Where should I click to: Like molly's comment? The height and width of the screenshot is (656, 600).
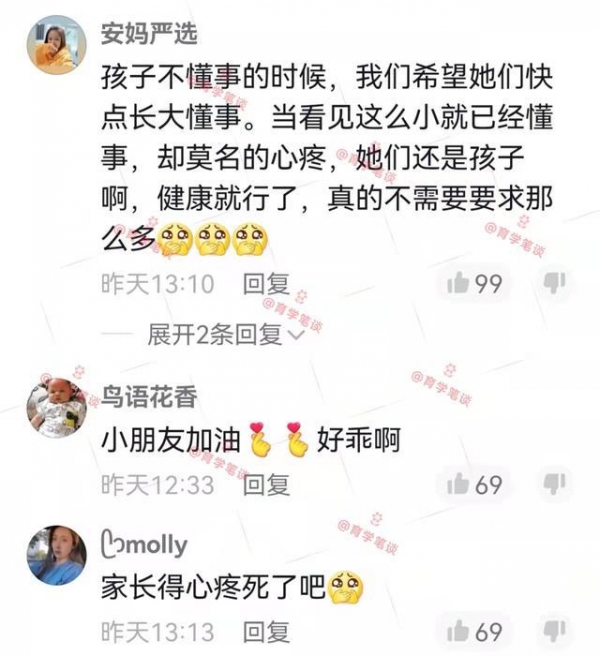click(459, 632)
